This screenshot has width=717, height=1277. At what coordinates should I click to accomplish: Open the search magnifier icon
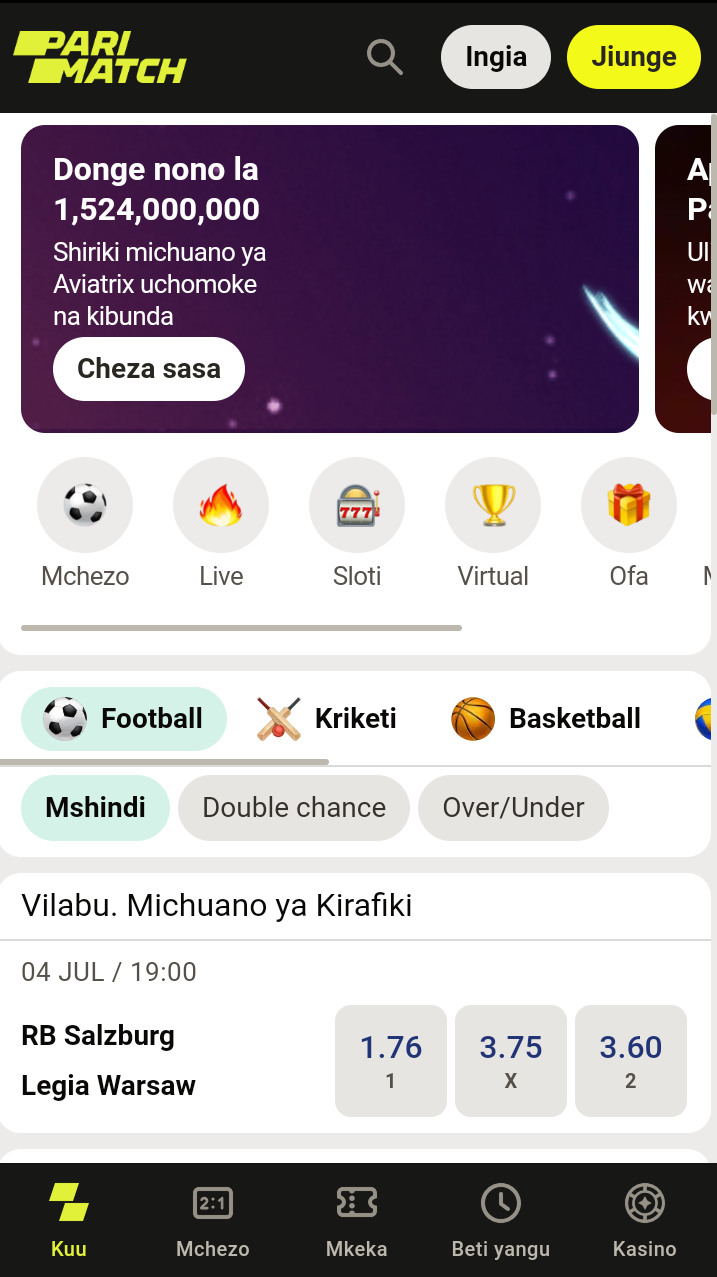pyautogui.click(x=384, y=57)
